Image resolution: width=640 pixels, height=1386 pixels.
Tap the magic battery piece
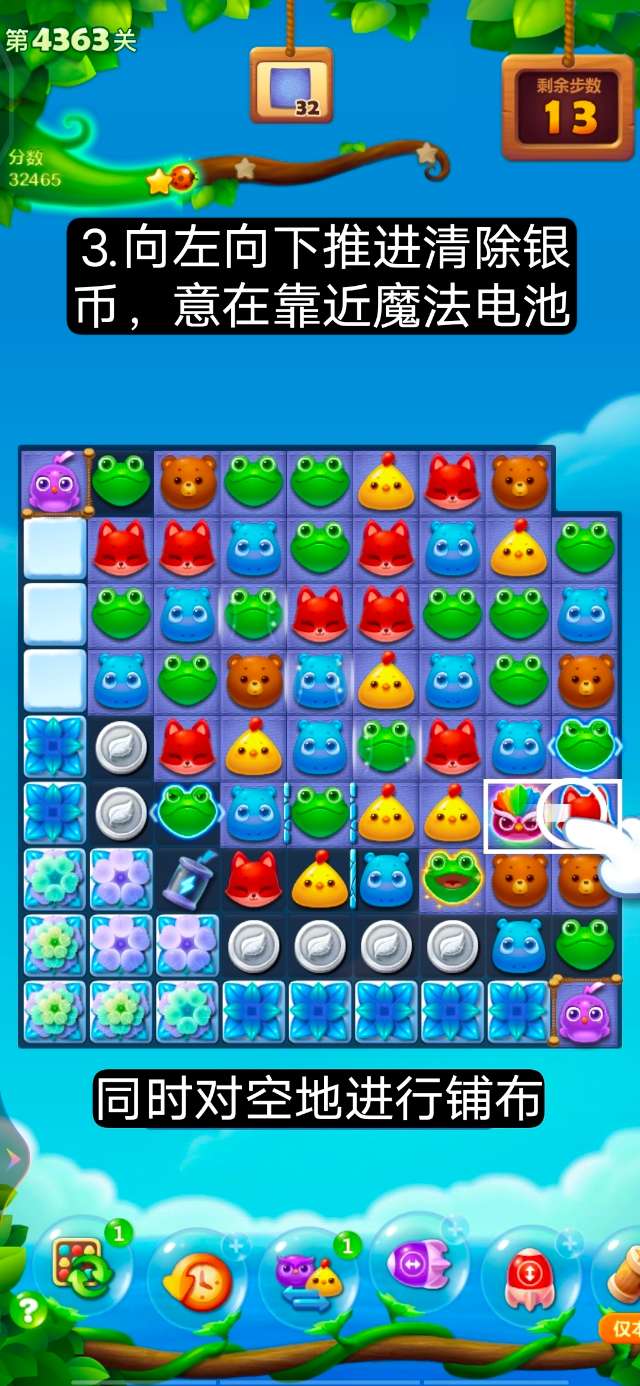click(x=187, y=880)
